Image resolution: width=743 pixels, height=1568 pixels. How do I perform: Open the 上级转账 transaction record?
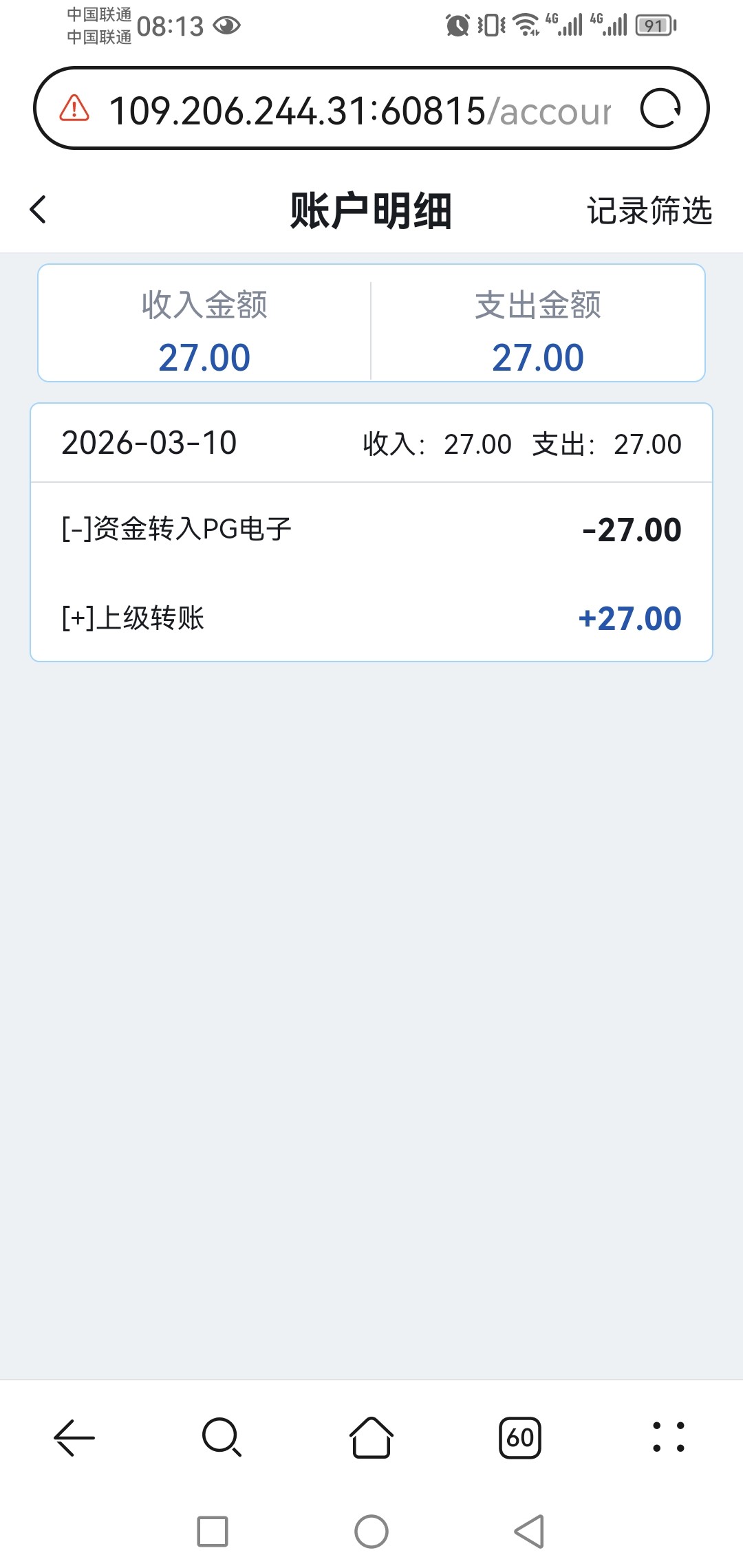371,618
